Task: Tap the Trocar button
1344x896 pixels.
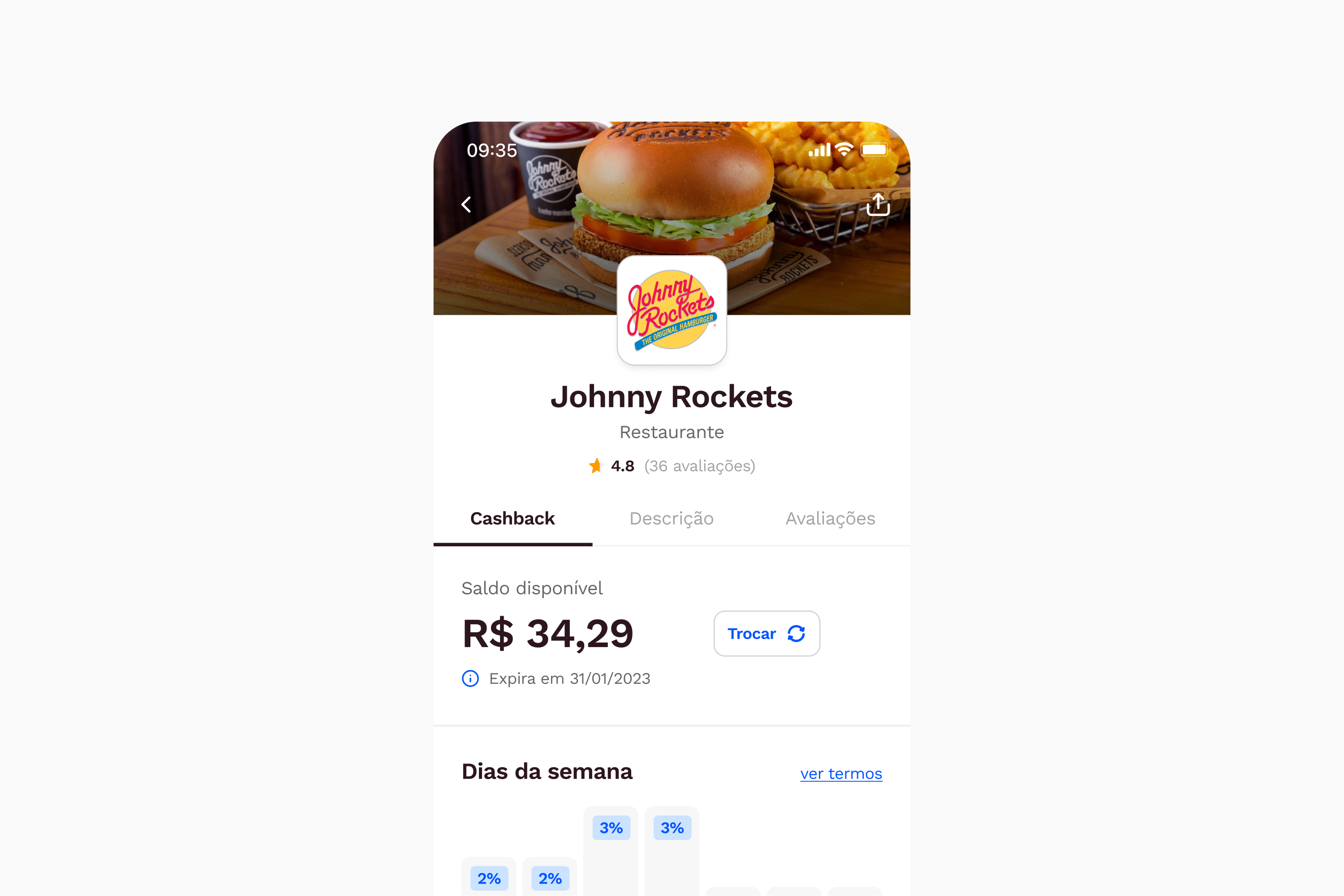Action: pyautogui.click(x=766, y=634)
